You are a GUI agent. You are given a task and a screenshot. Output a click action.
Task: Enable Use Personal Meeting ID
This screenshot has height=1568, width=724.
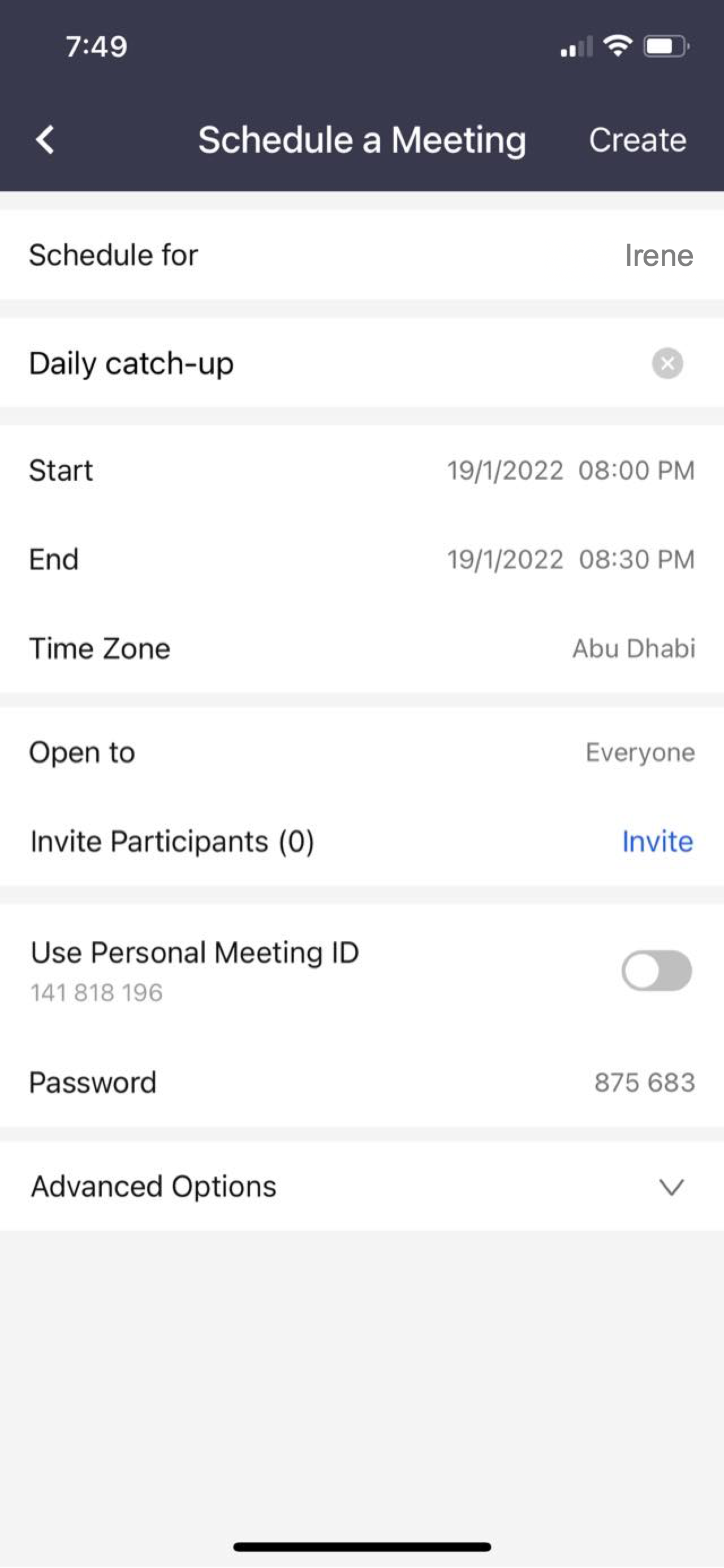point(656,970)
